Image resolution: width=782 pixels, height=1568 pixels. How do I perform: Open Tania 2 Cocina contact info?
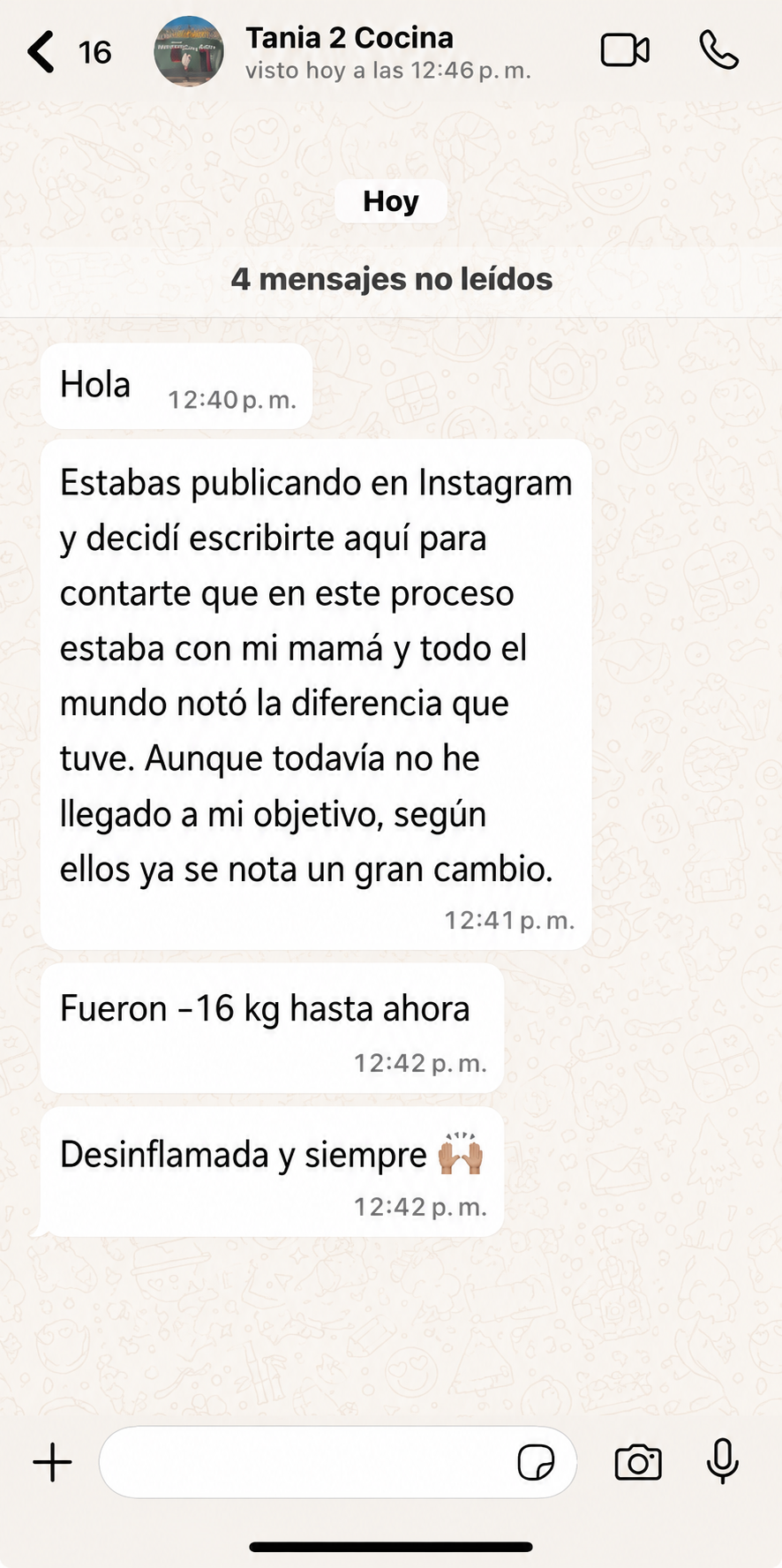click(x=387, y=52)
